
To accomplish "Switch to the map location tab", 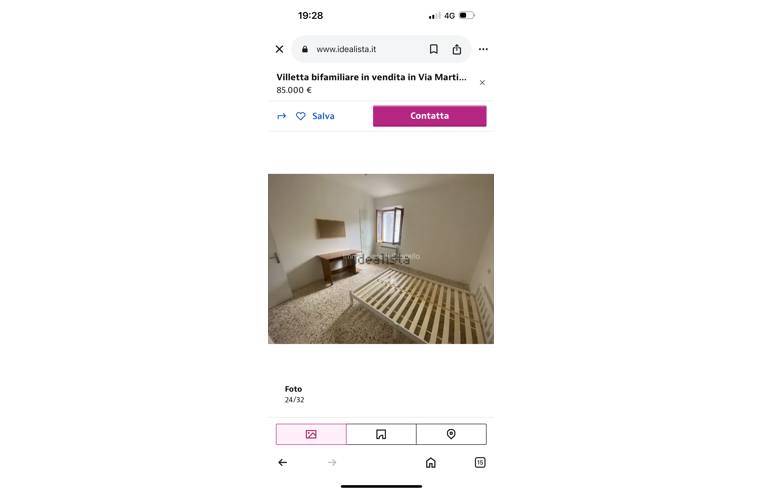I will pos(451,434).
